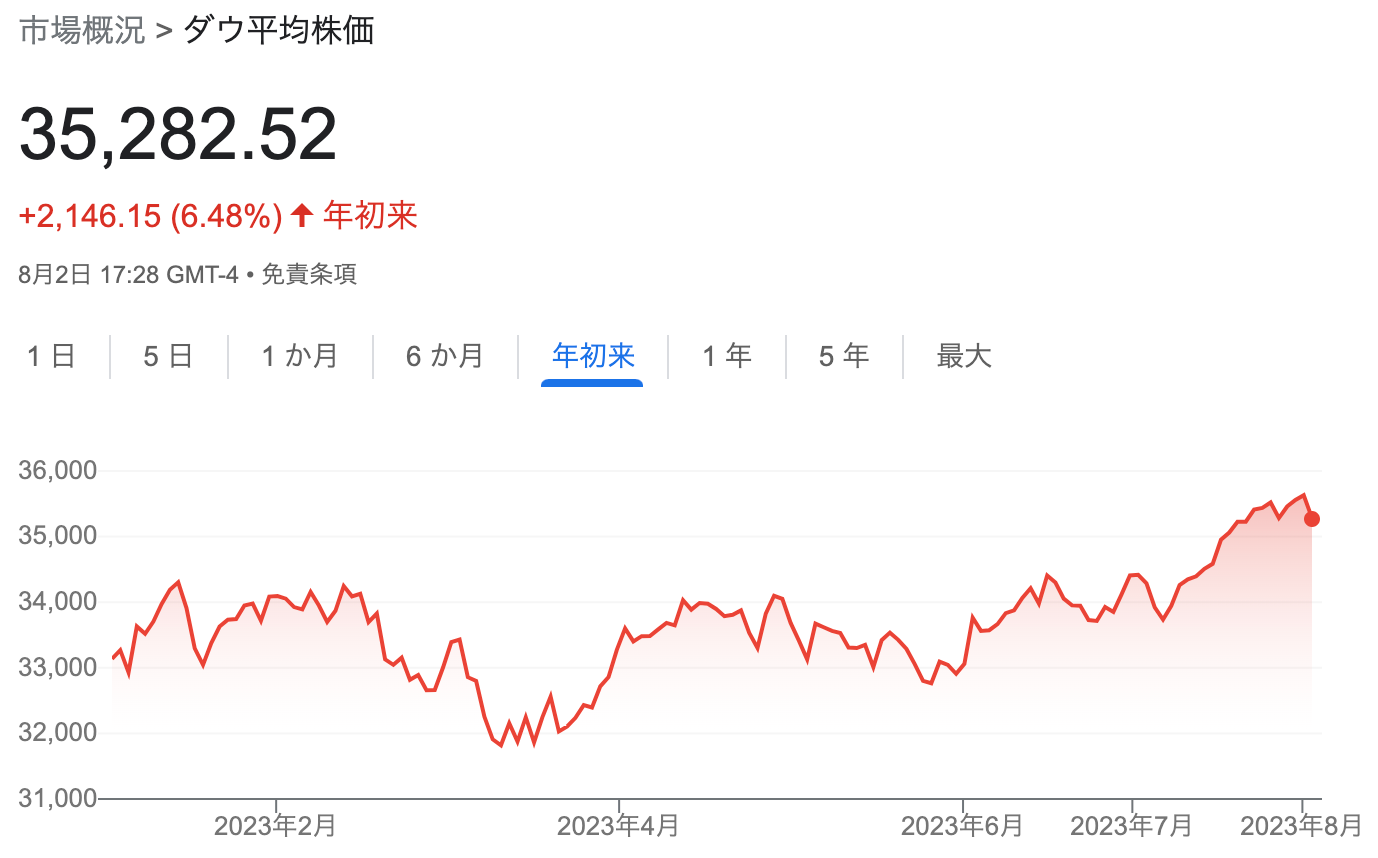This screenshot has width=1378, height=858.
Task: Select the 5 日 time range
Action: tap(168, 356)
